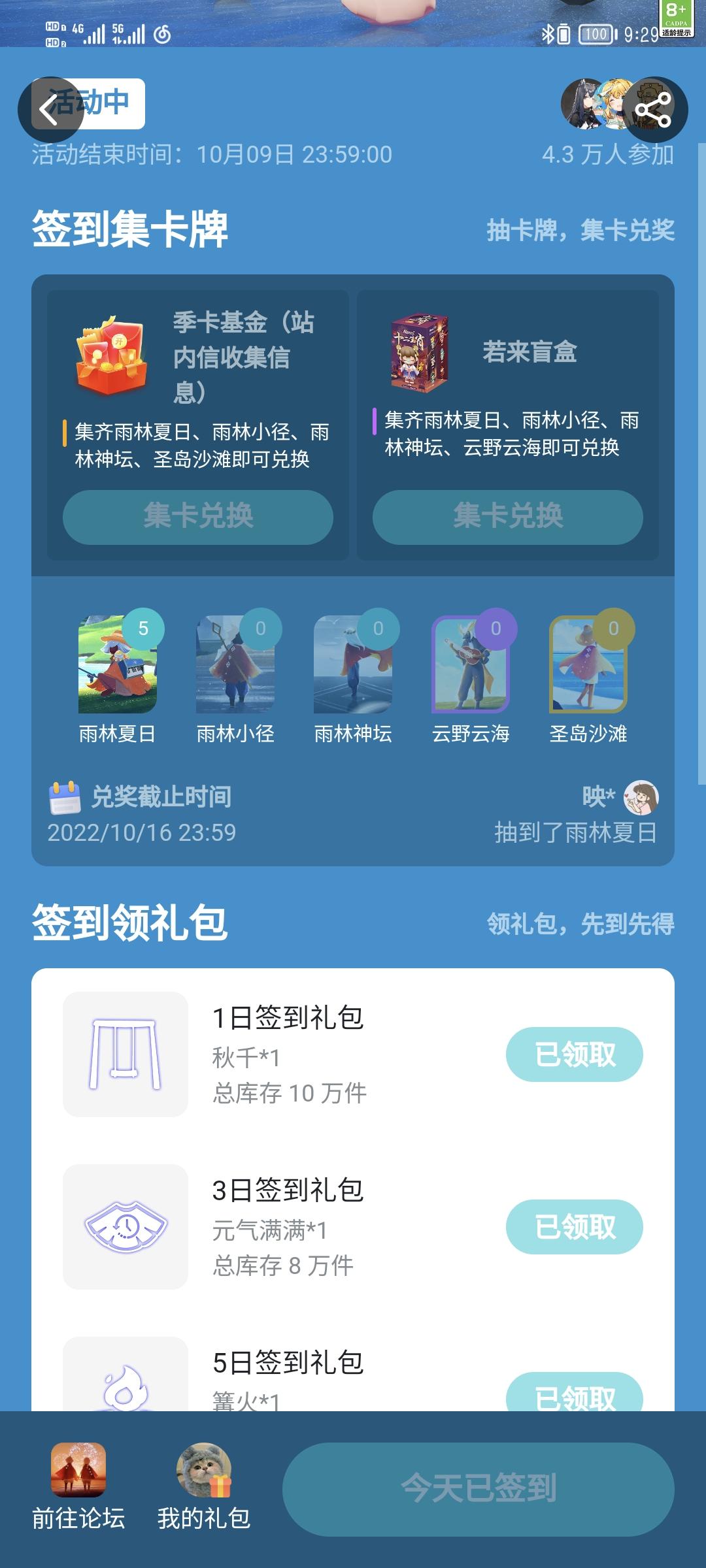Select the 圣岛沙滩 card with yellow border
The image size is (706, 1568).
point(588,666)
